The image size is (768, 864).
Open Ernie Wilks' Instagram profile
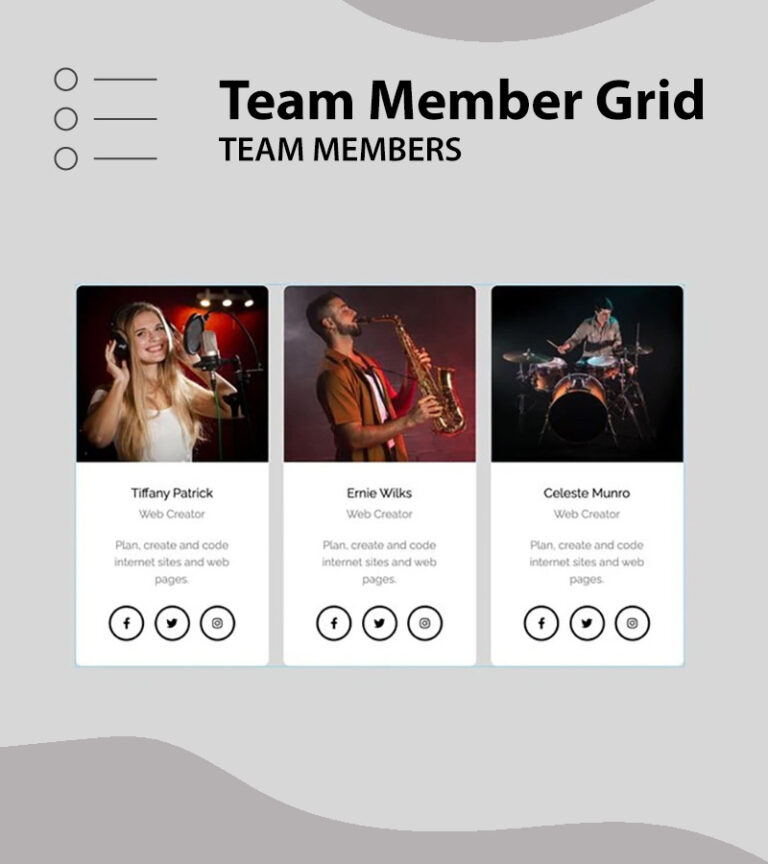tap(423, 623)
